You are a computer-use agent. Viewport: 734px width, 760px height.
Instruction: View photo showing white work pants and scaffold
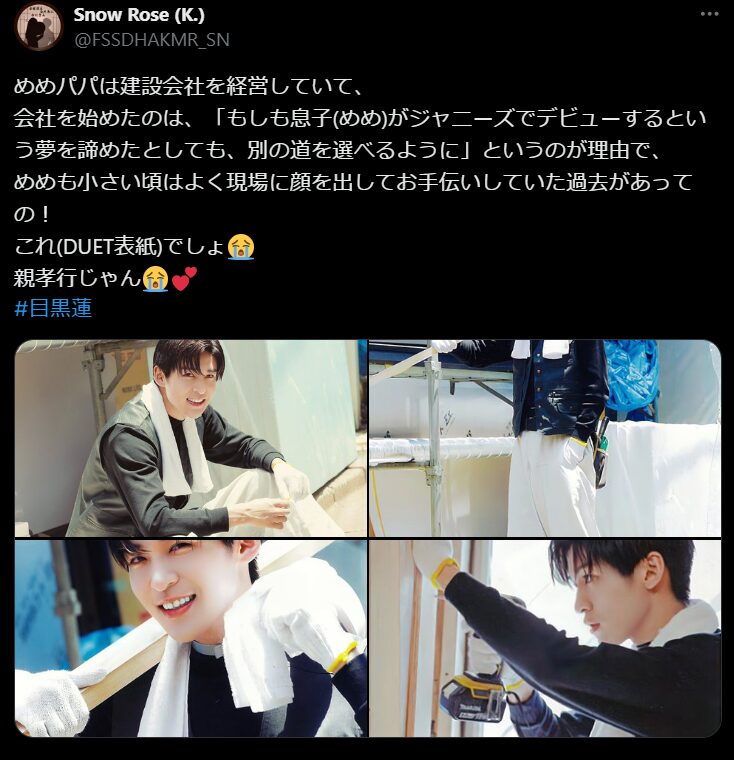[544, 438]
